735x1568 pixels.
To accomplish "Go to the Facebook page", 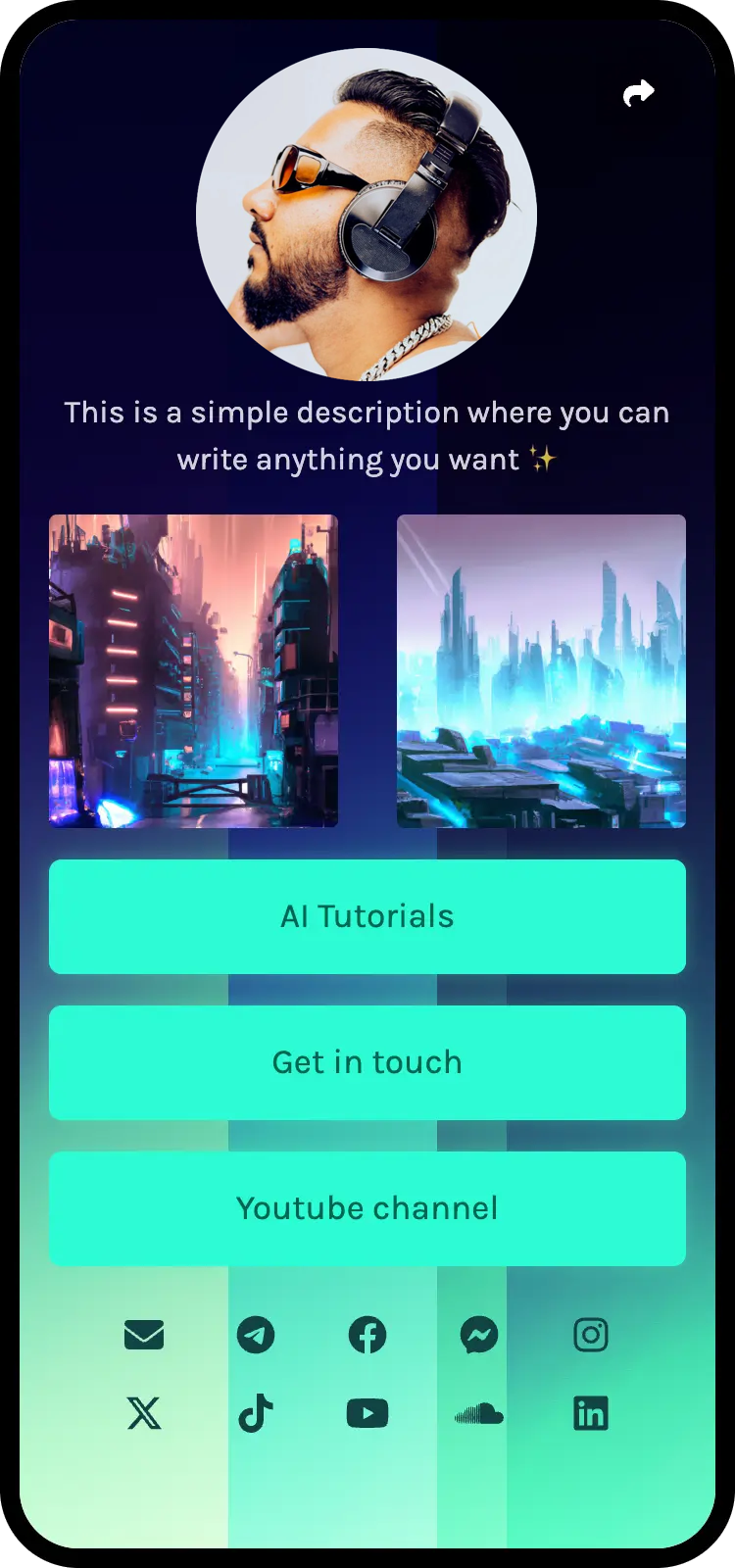I will coord(367,1335).
